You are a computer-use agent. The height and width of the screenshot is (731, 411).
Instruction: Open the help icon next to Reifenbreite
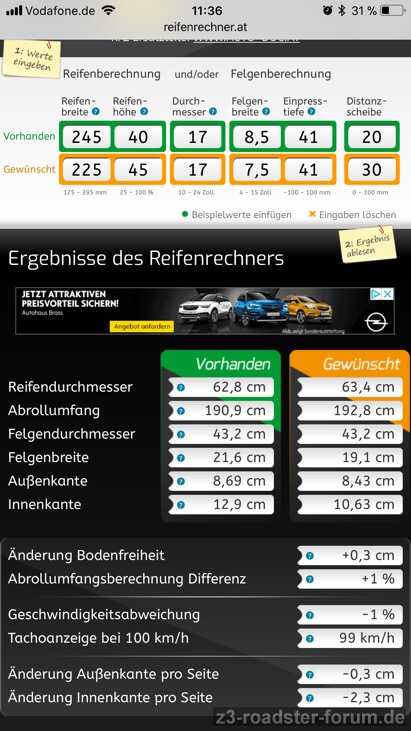[x=96, y=112]
